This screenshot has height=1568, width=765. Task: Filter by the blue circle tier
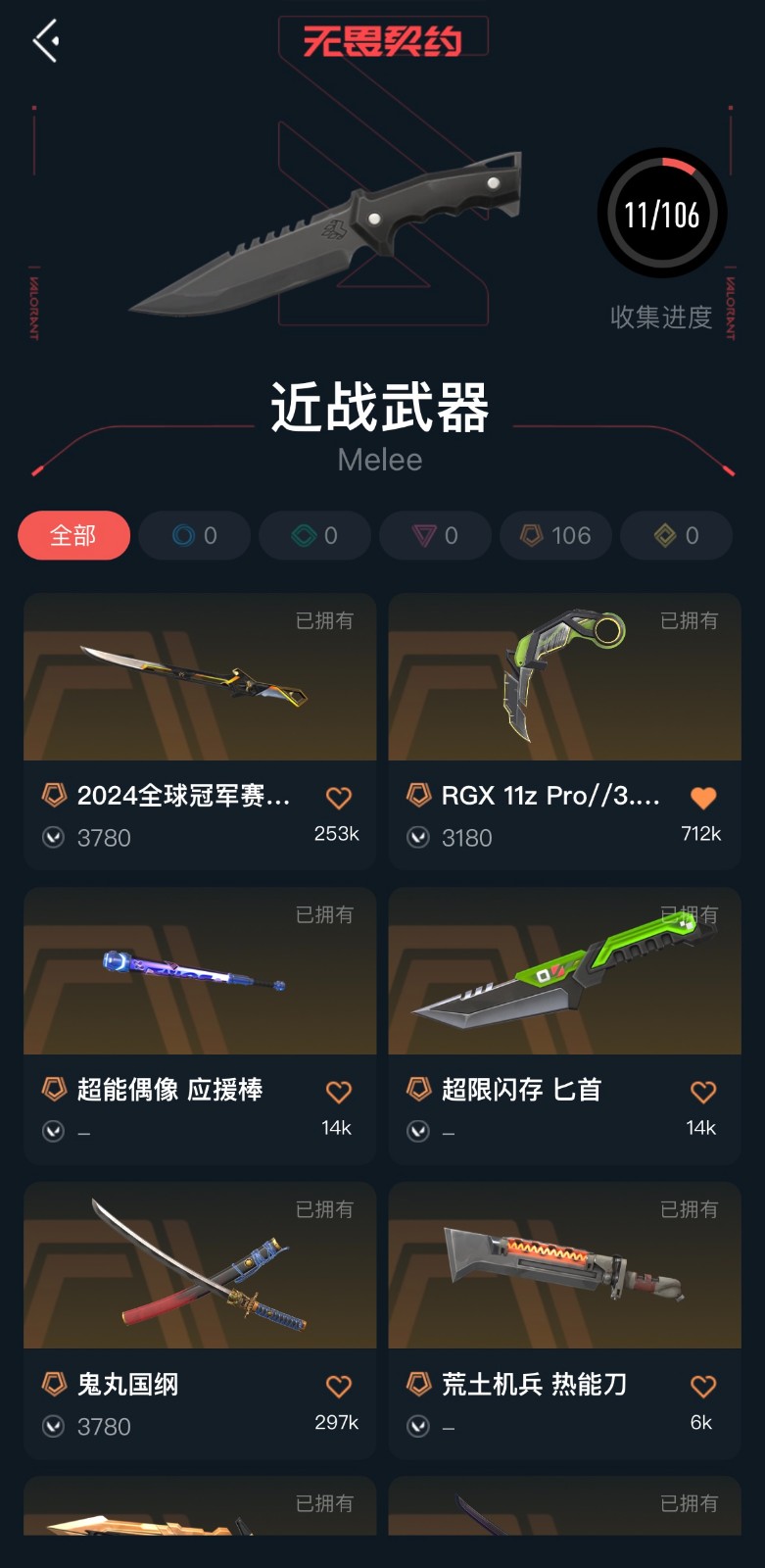(194, 536)
